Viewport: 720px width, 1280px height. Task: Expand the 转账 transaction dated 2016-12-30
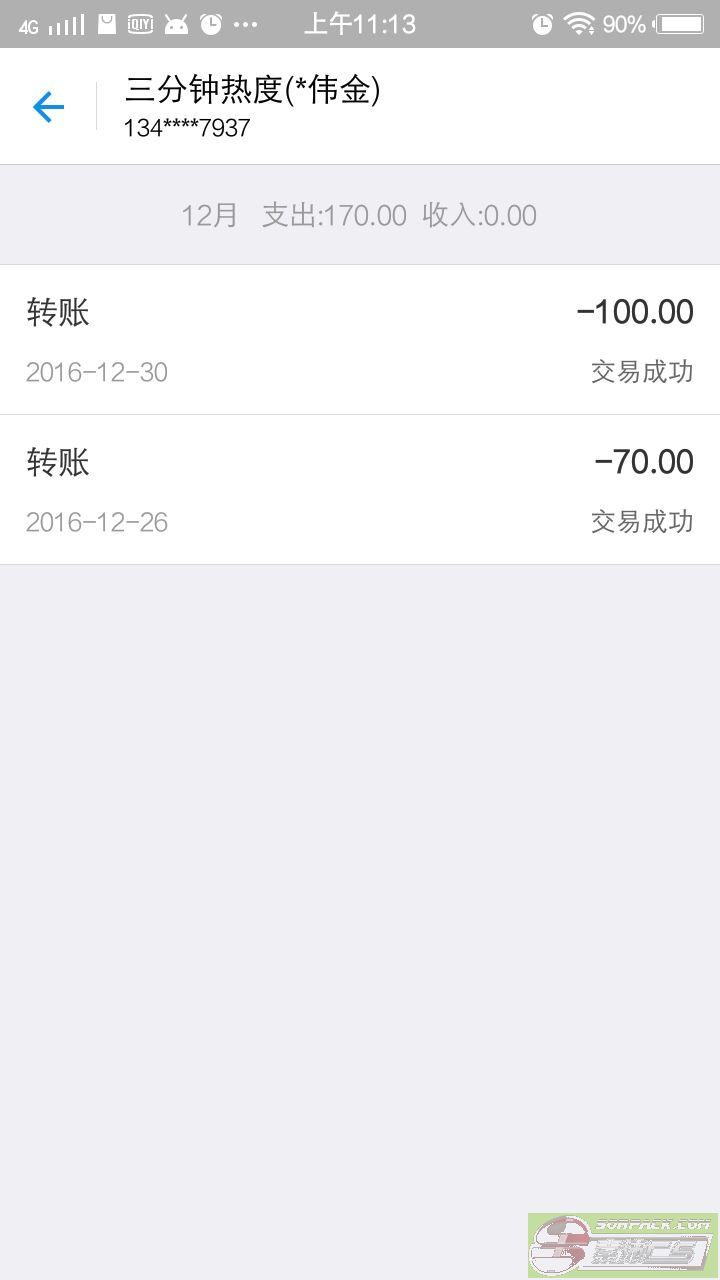coord(360,338)
